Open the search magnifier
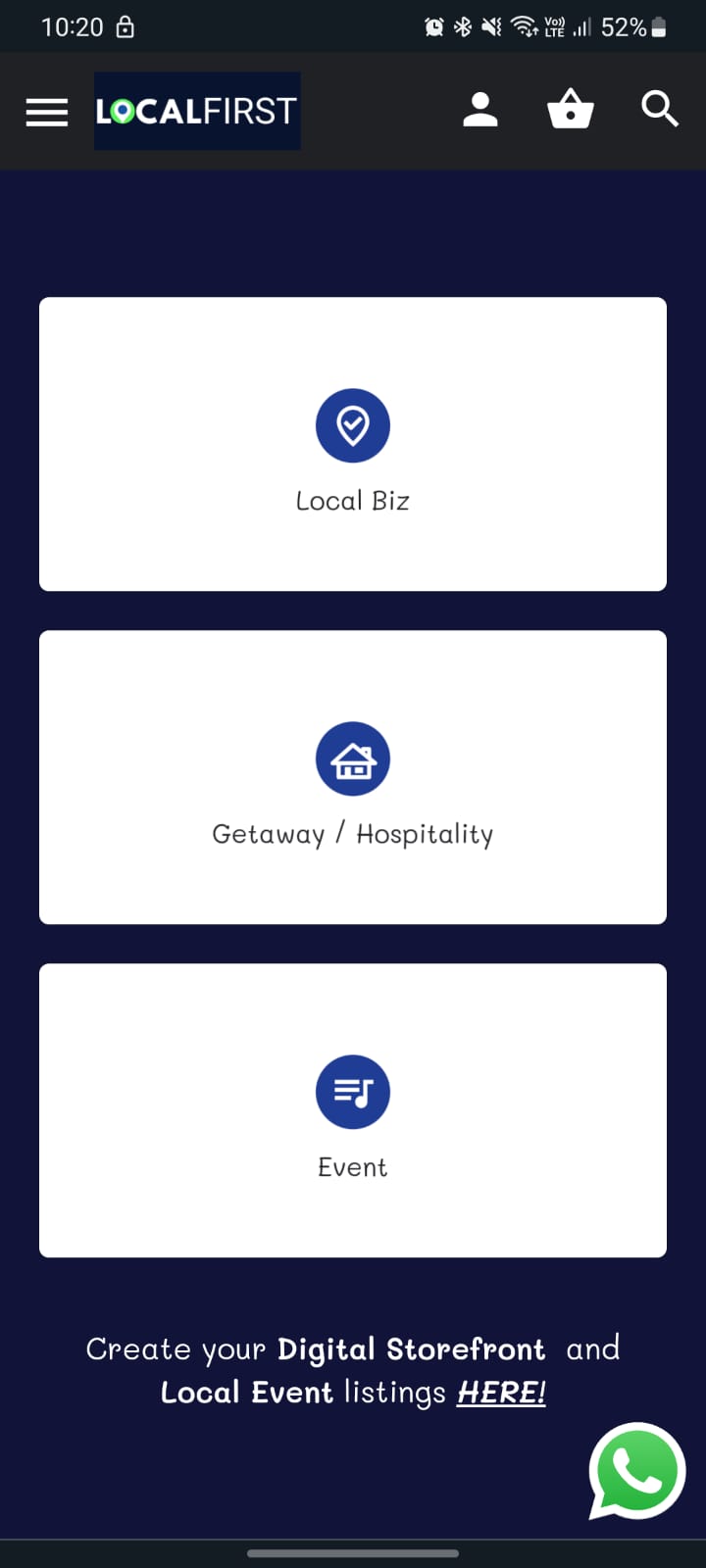The height and width of the screenshot is (1568, 706). [660, 109]
